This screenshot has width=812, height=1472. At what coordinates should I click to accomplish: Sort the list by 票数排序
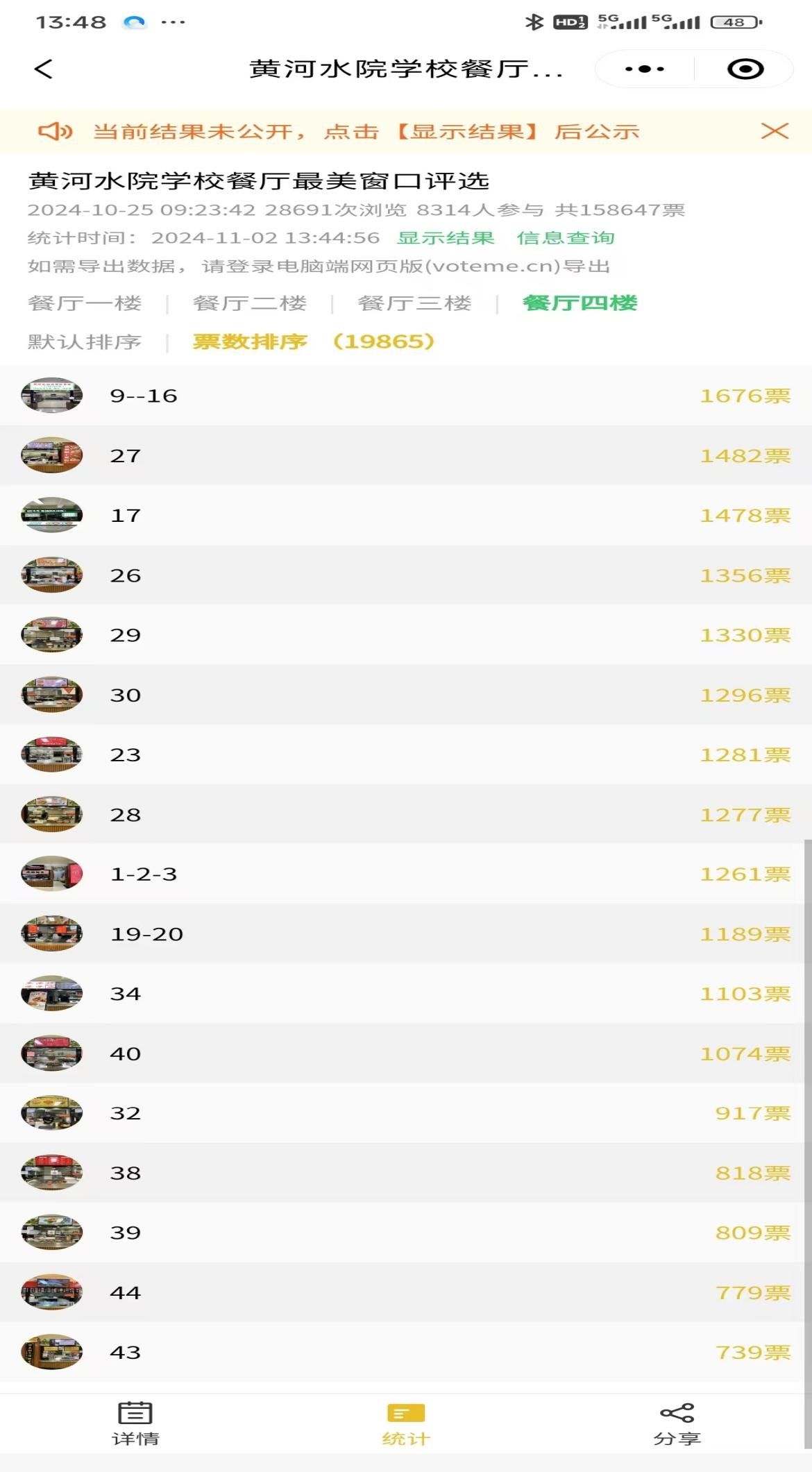[250, 342]
